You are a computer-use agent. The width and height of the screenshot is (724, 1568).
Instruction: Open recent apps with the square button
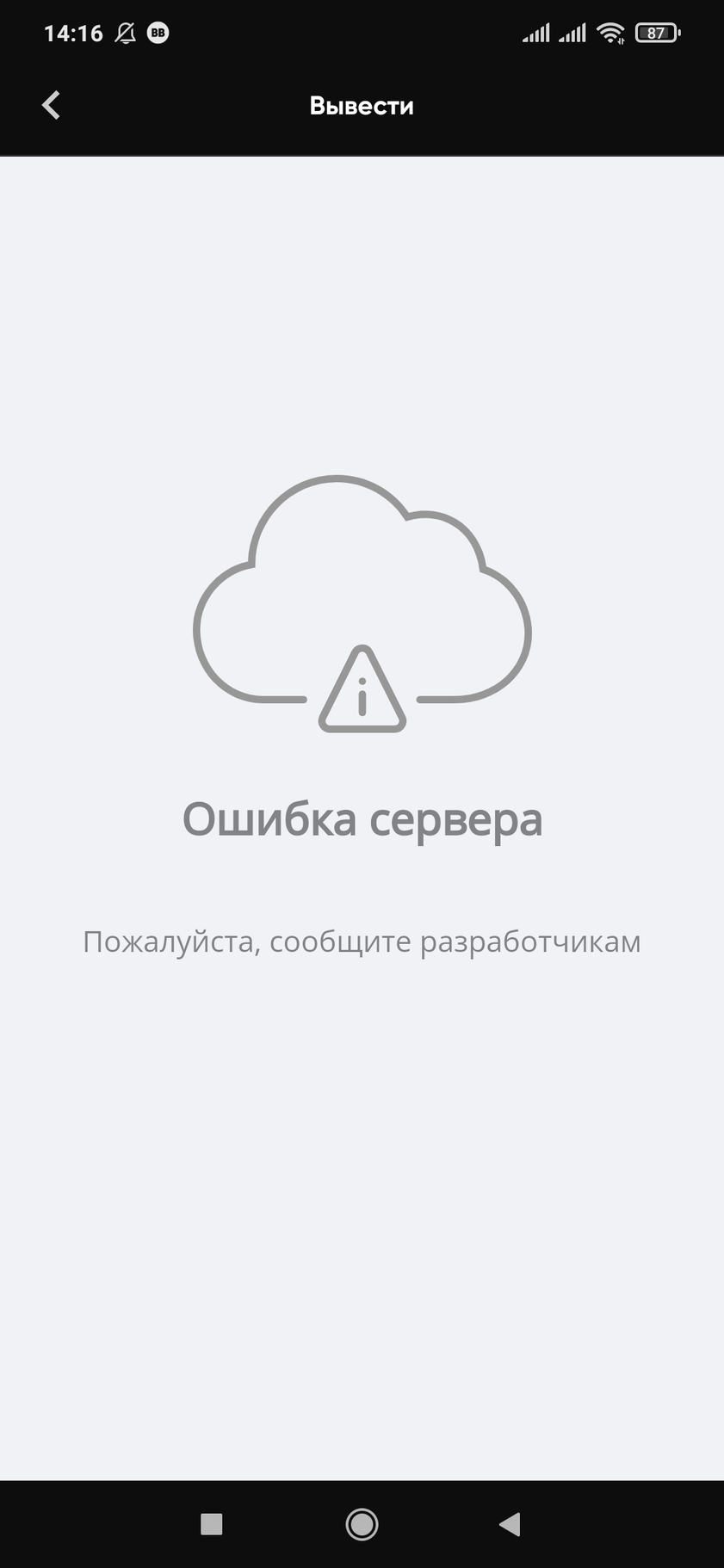(211, 1524)
